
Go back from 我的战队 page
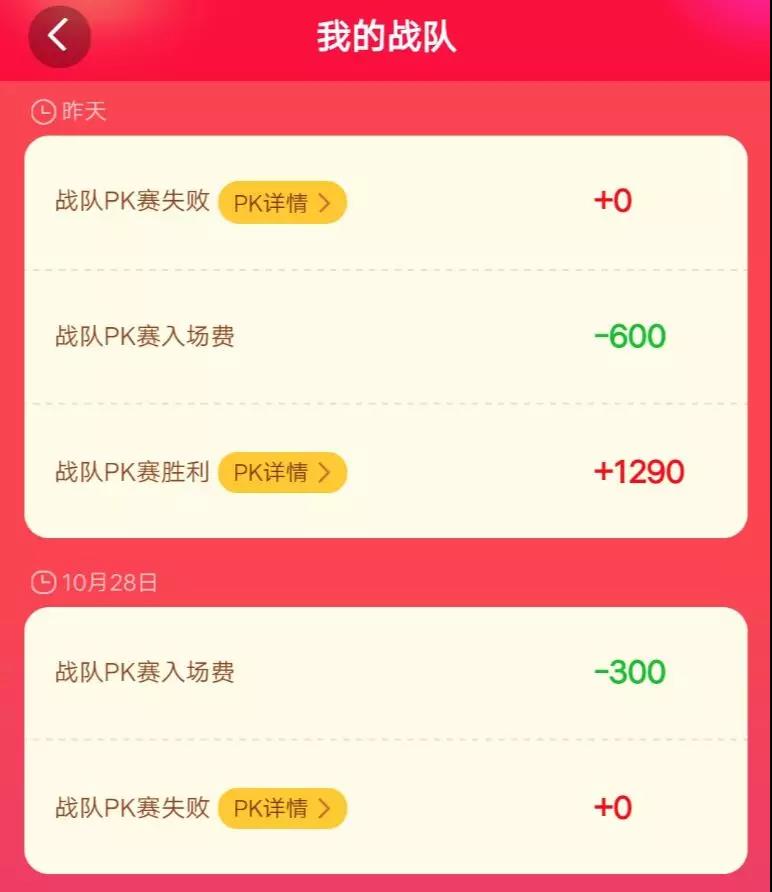[59, 37]
